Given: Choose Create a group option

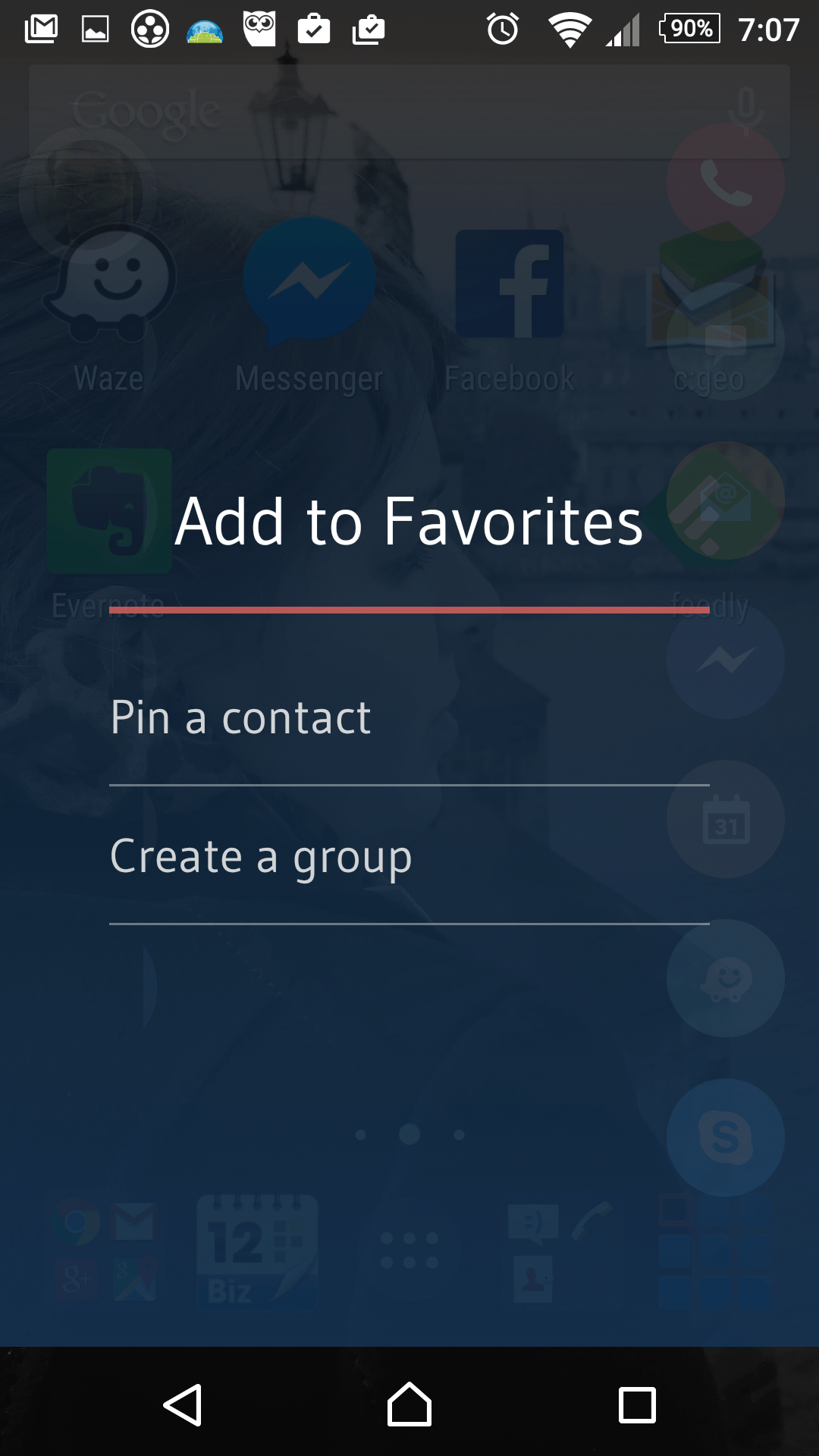Looking at the screenshot, I should [x=409, y=855].
